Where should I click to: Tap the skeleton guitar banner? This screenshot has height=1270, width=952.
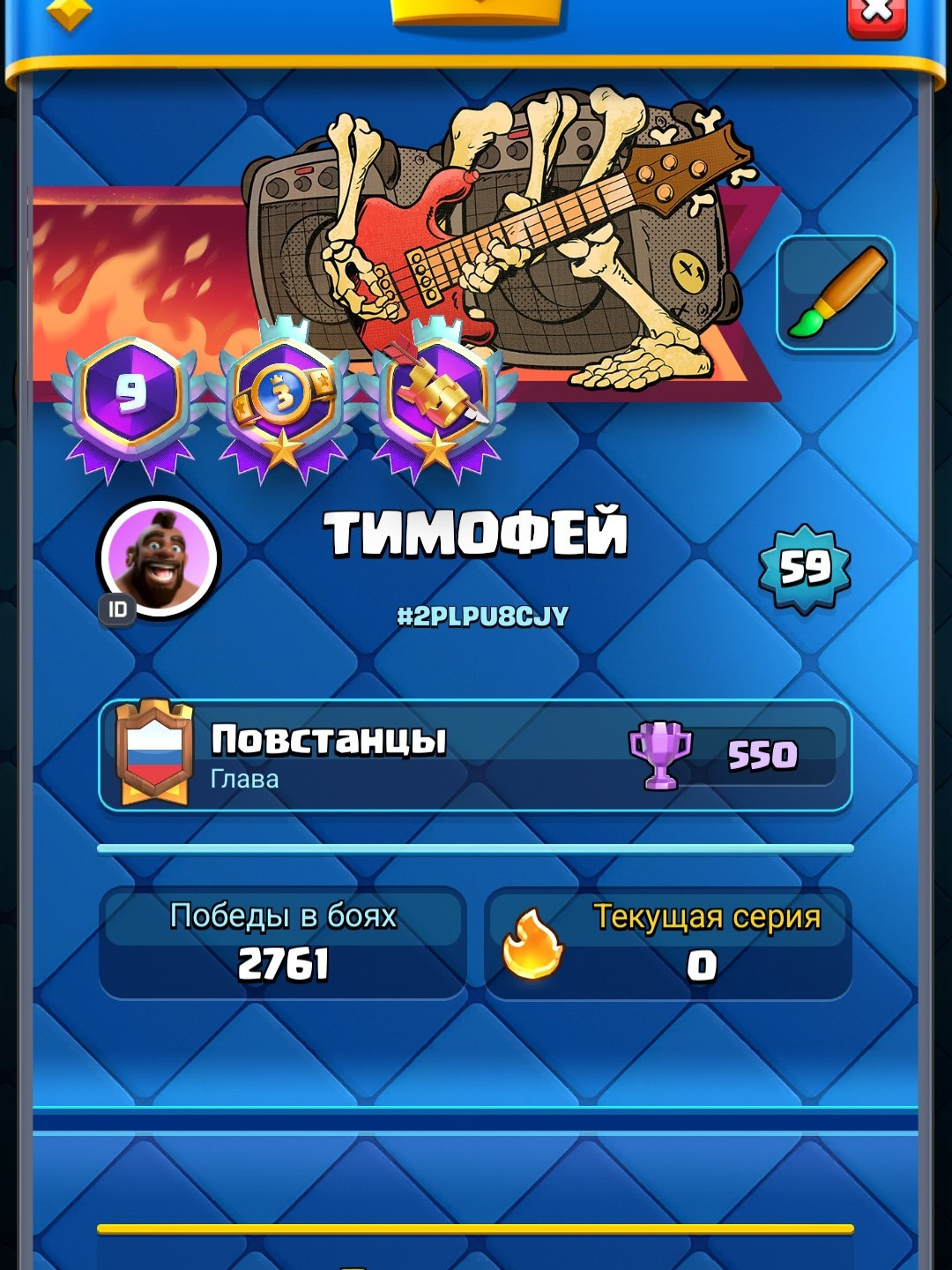tap(511, 238)
